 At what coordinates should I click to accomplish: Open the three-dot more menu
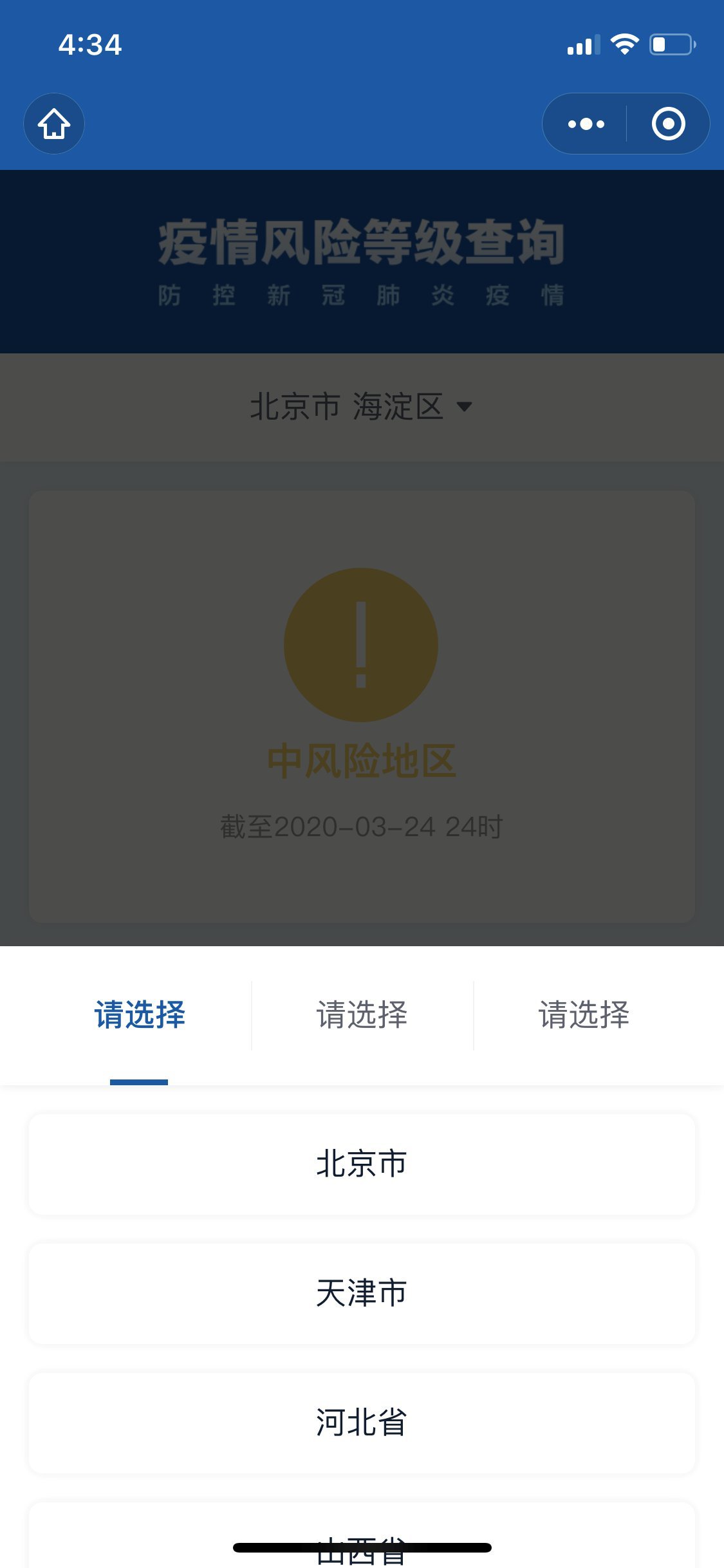coord(586,124)
